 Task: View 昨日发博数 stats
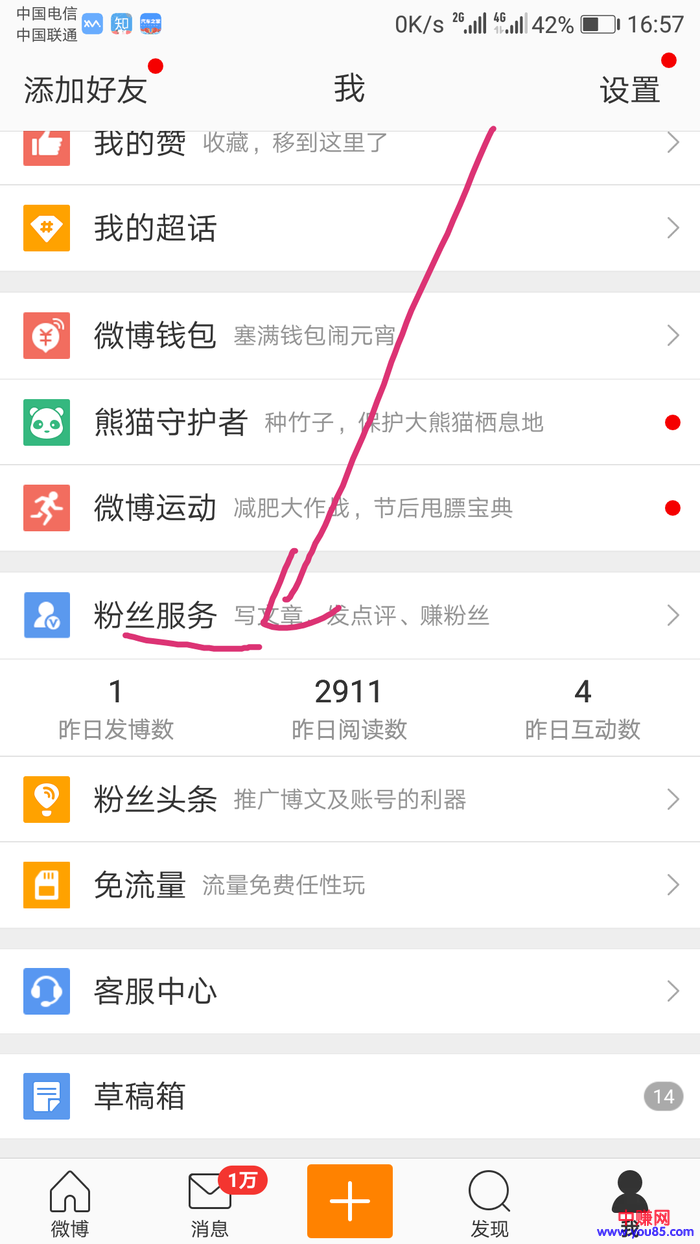(x=116, y=709)
